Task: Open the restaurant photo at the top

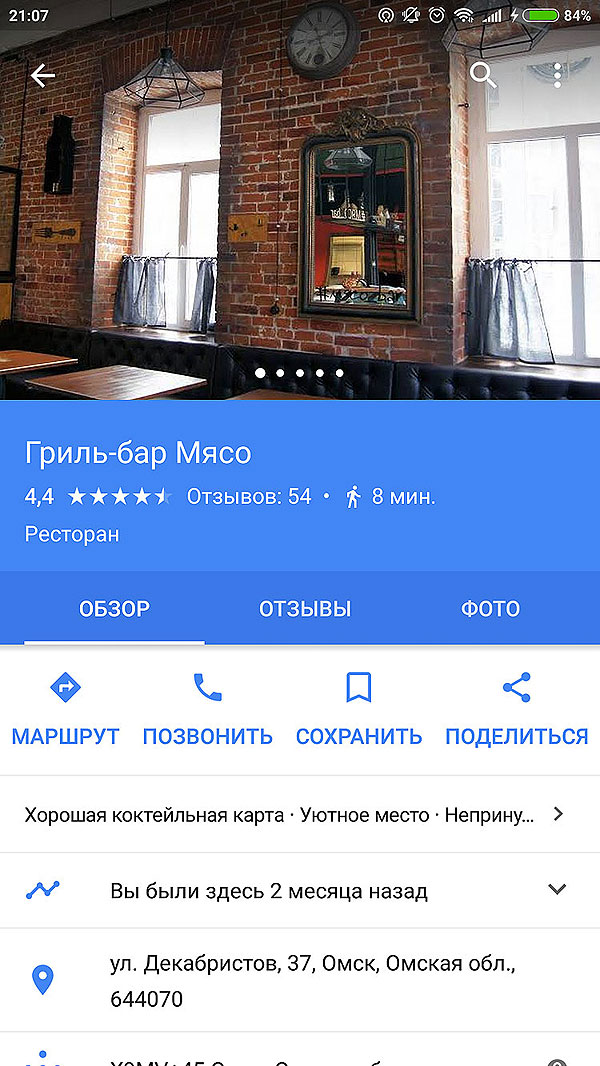Action: (x=300, y=220)
